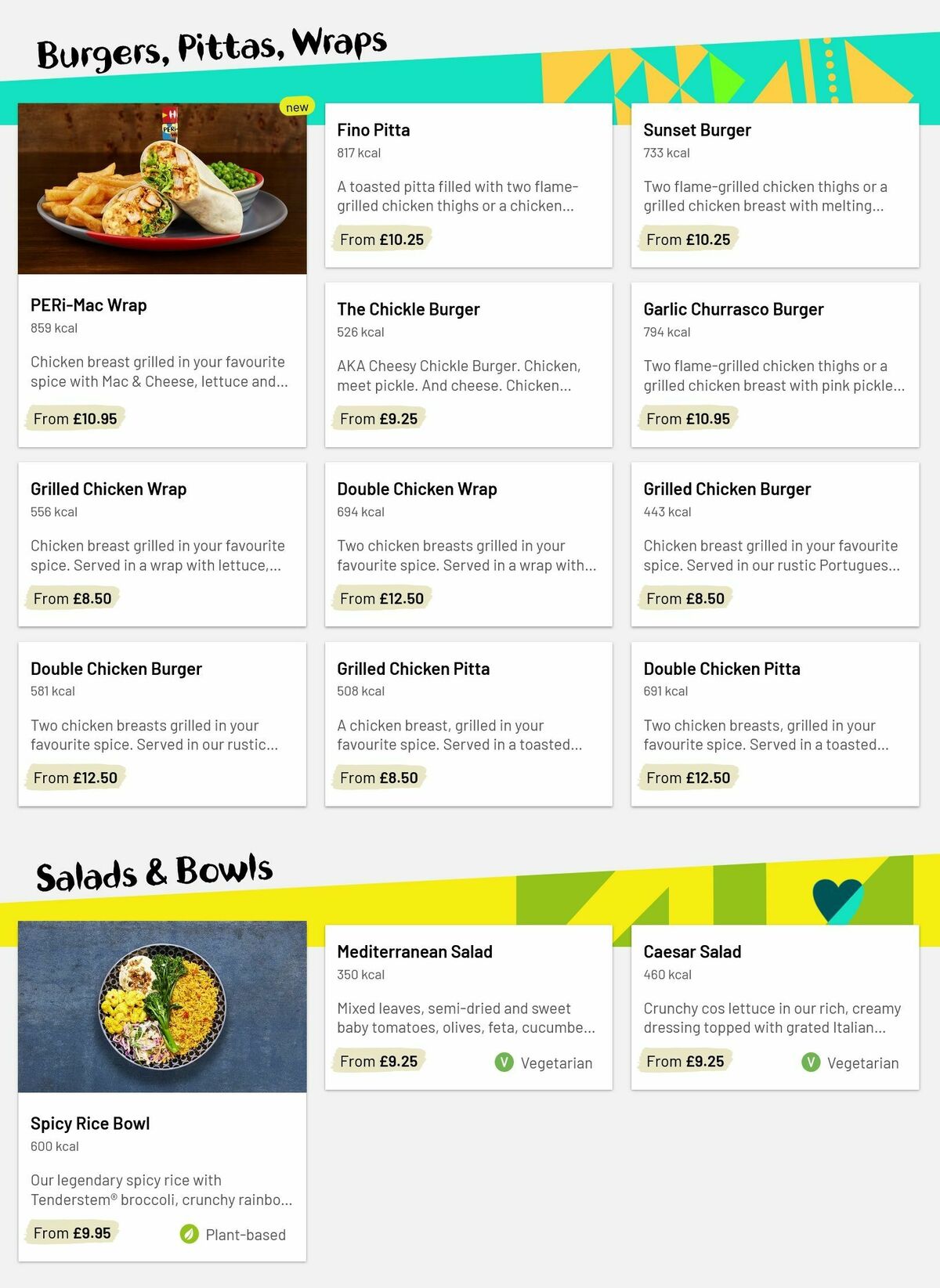Click the 'From £9.25' price on The Chickle Burger
Viewport: 940px width, 1288px height.
[379, 418]
